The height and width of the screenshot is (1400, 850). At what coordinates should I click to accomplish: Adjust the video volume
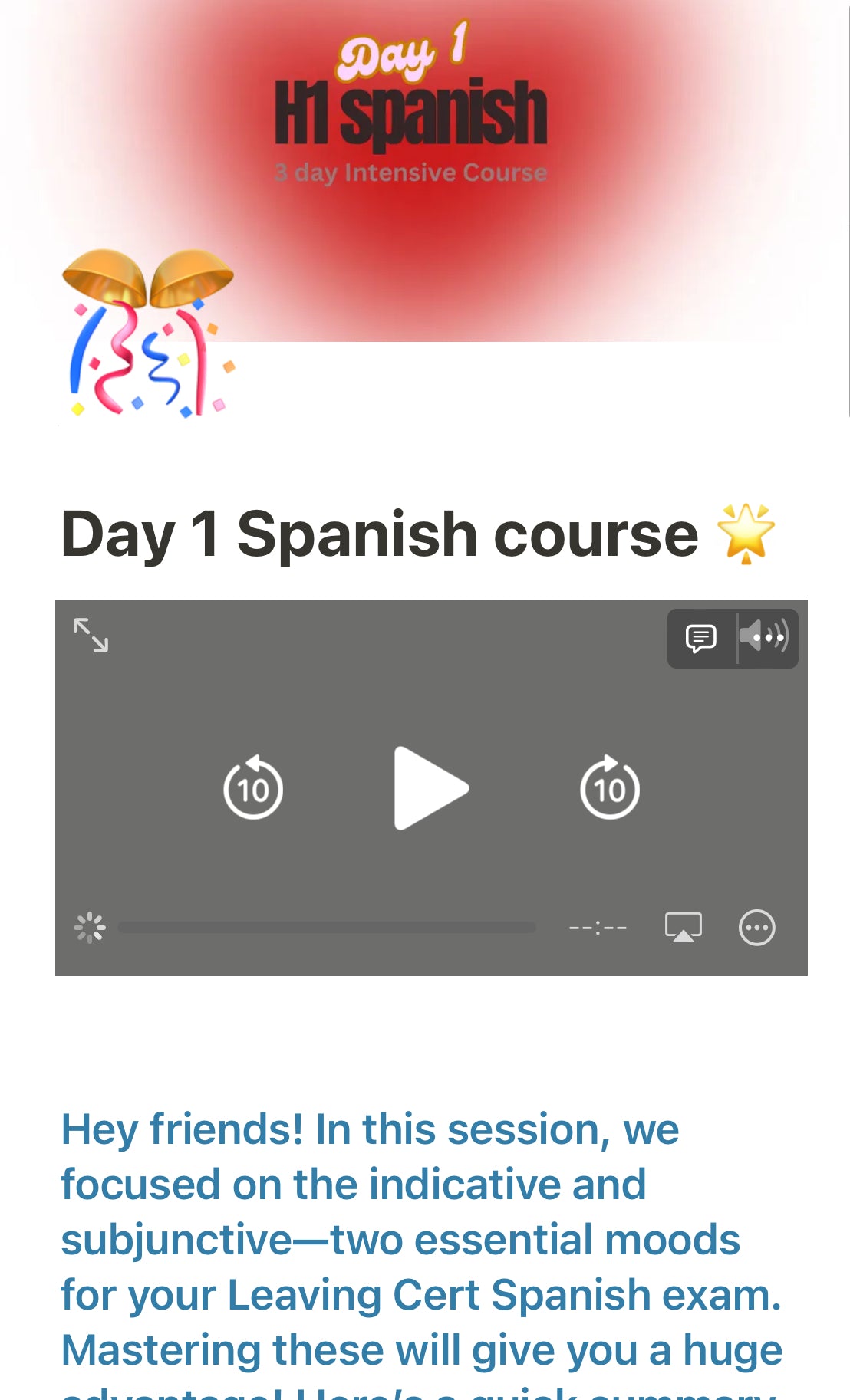click(x=764, y=638)
